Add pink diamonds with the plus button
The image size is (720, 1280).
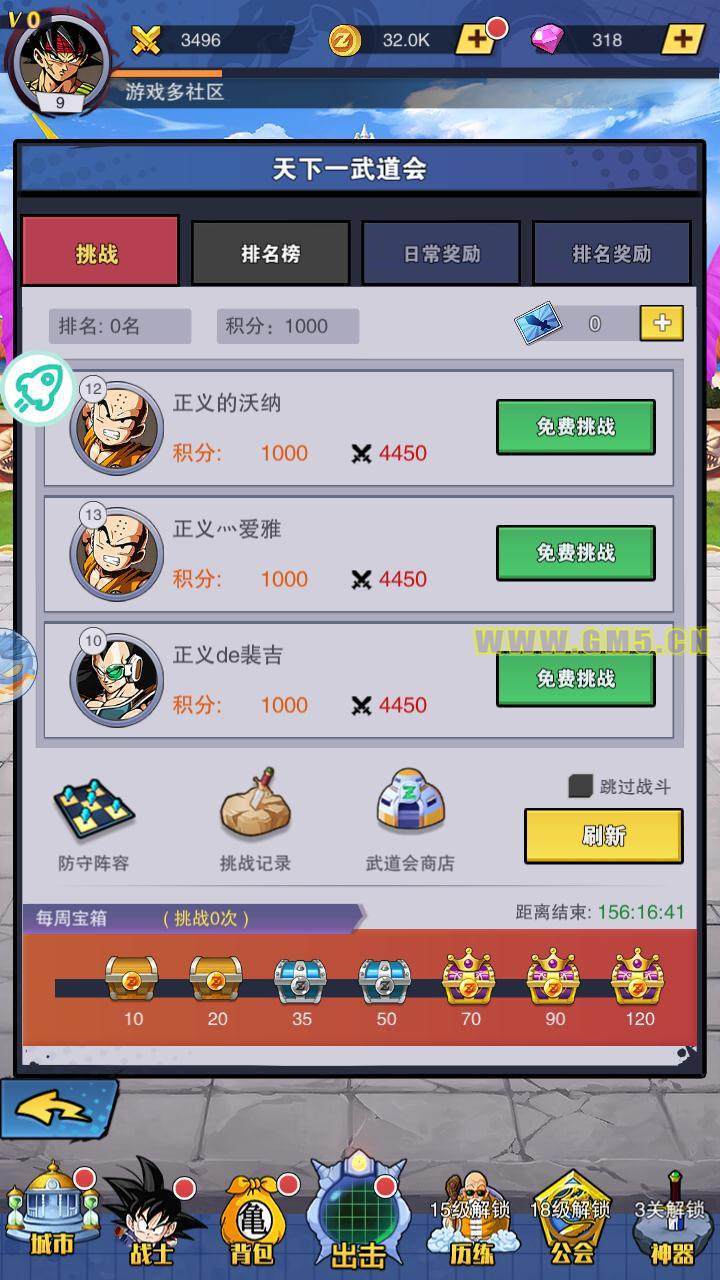coord(683,40)
